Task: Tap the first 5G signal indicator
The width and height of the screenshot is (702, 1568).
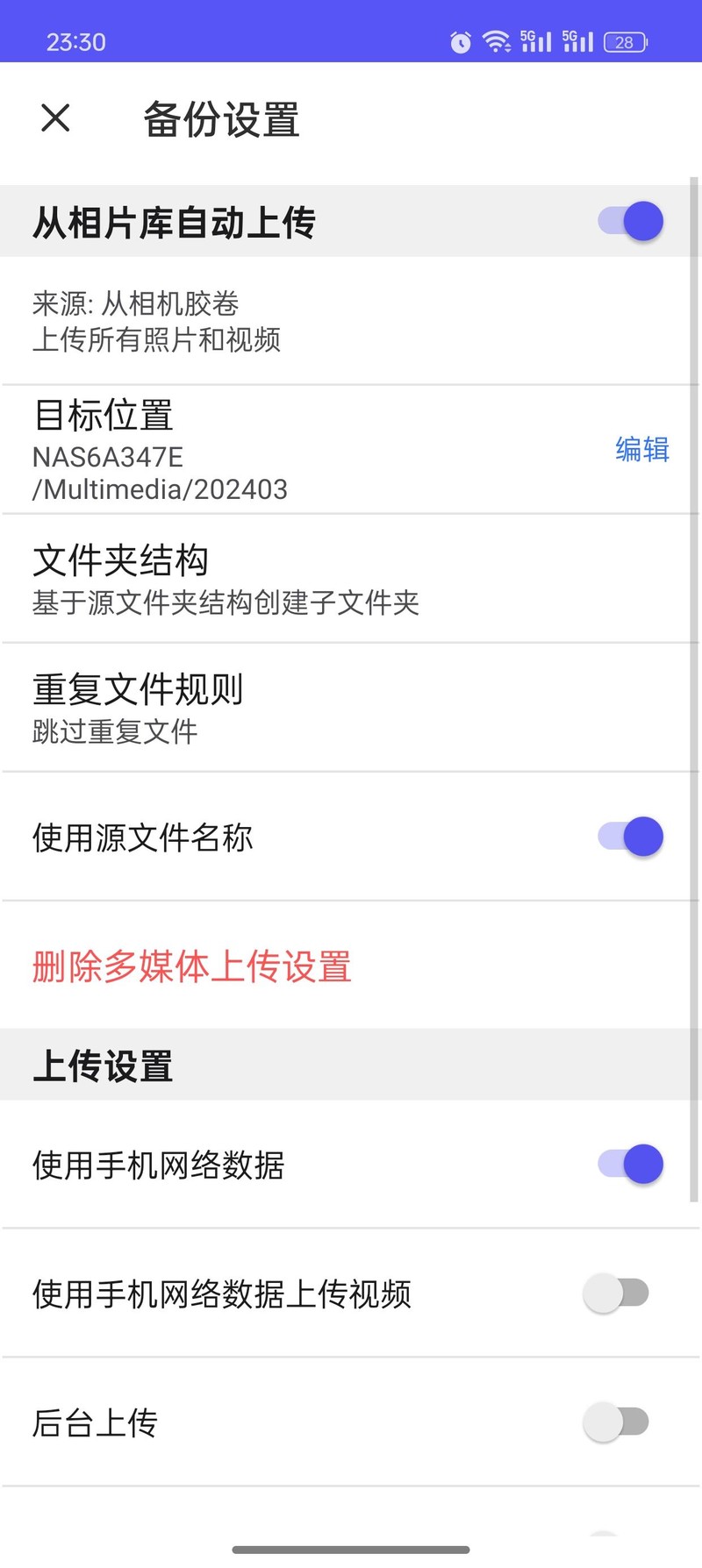Action: pos(536,40)
